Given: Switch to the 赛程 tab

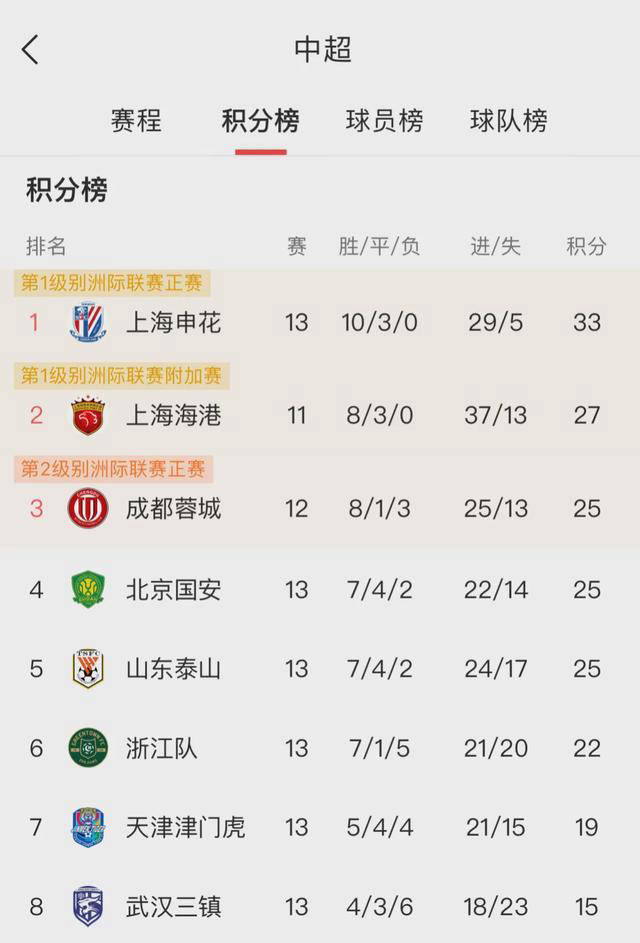Looking at the screenshot, I should 136,121.
